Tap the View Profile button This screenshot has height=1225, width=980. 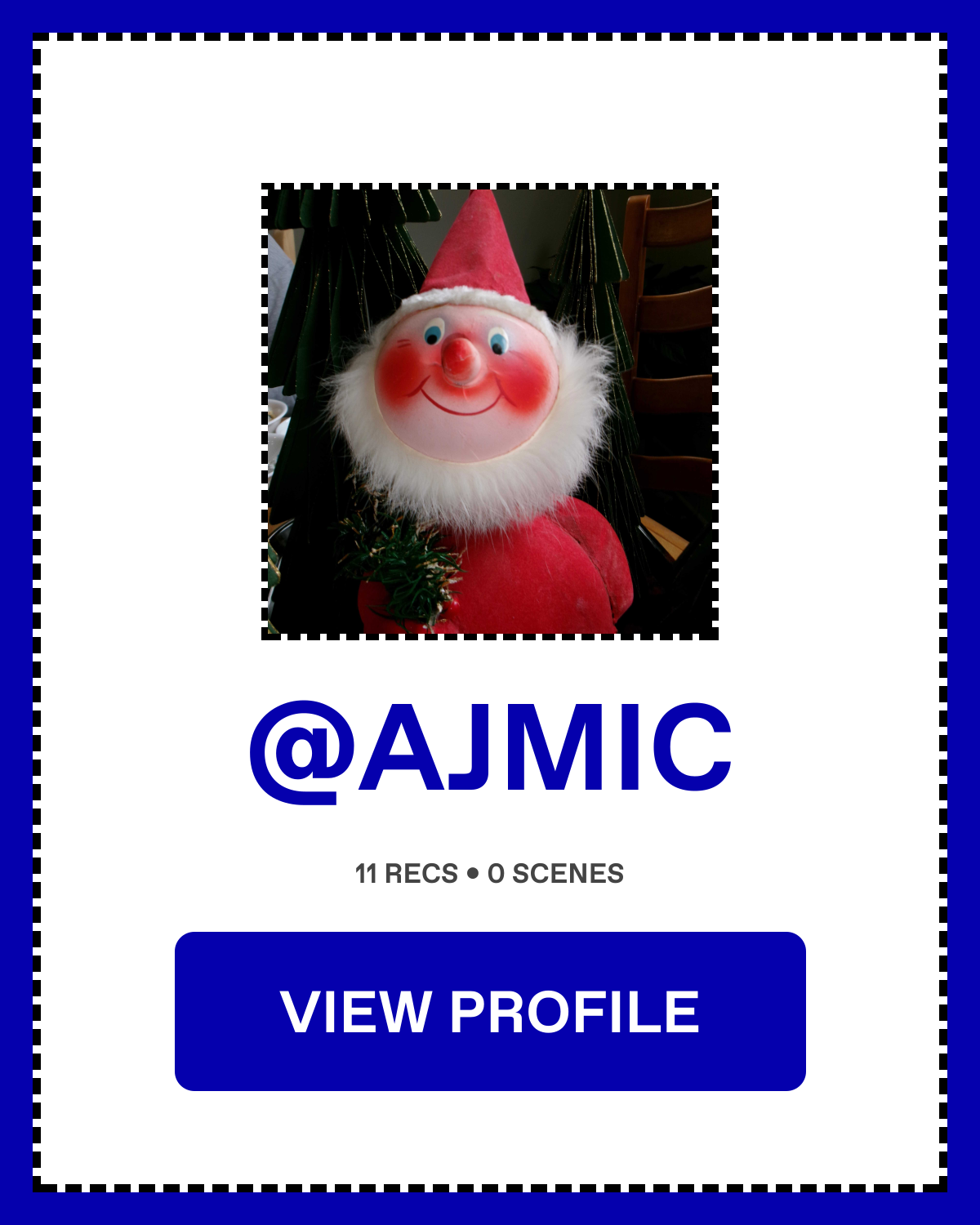(490, 1011)
